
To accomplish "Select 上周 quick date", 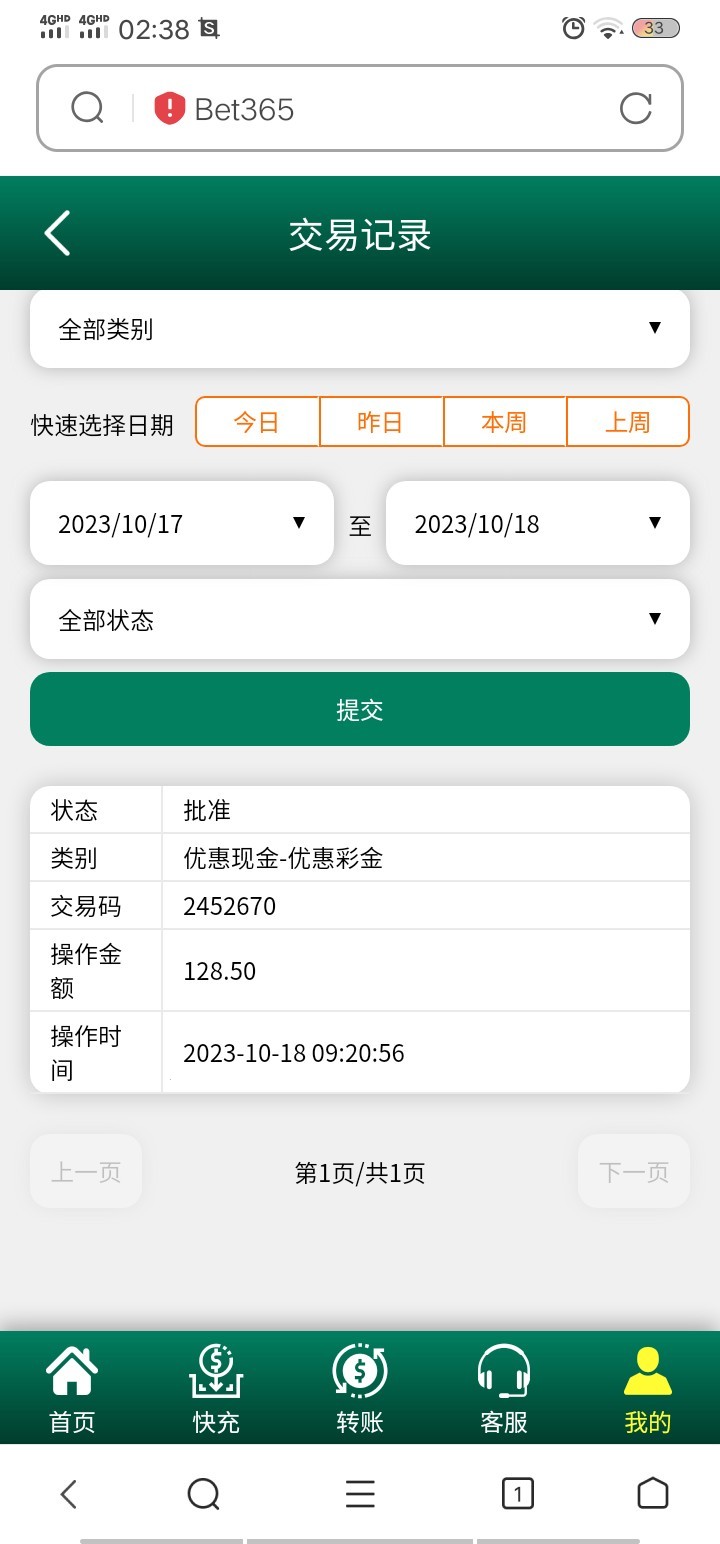I will click(627, 422).
